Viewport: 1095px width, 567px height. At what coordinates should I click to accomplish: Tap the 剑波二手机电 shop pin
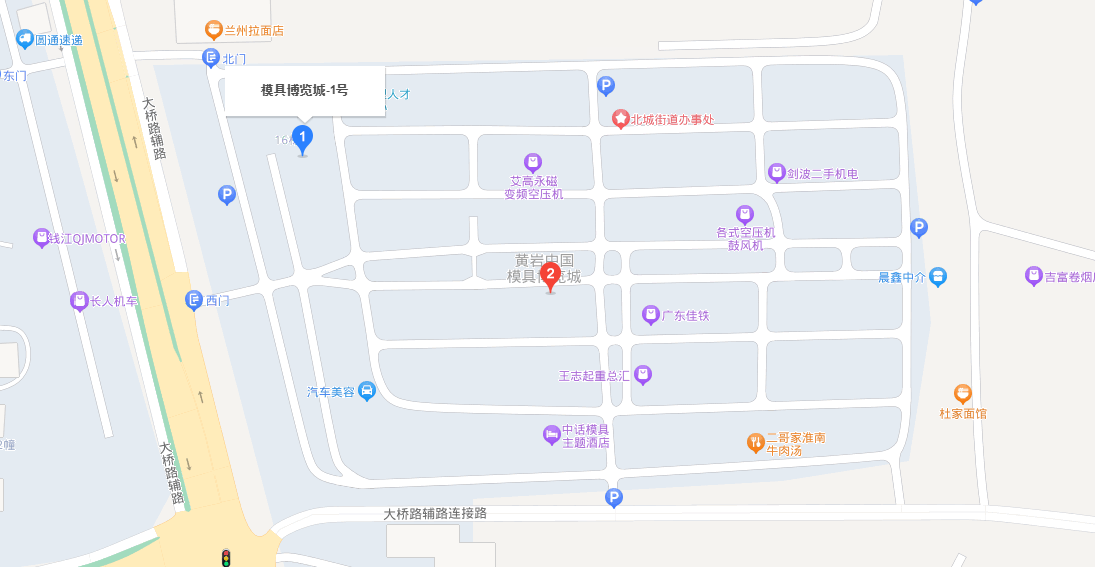(x=776, y=173)
